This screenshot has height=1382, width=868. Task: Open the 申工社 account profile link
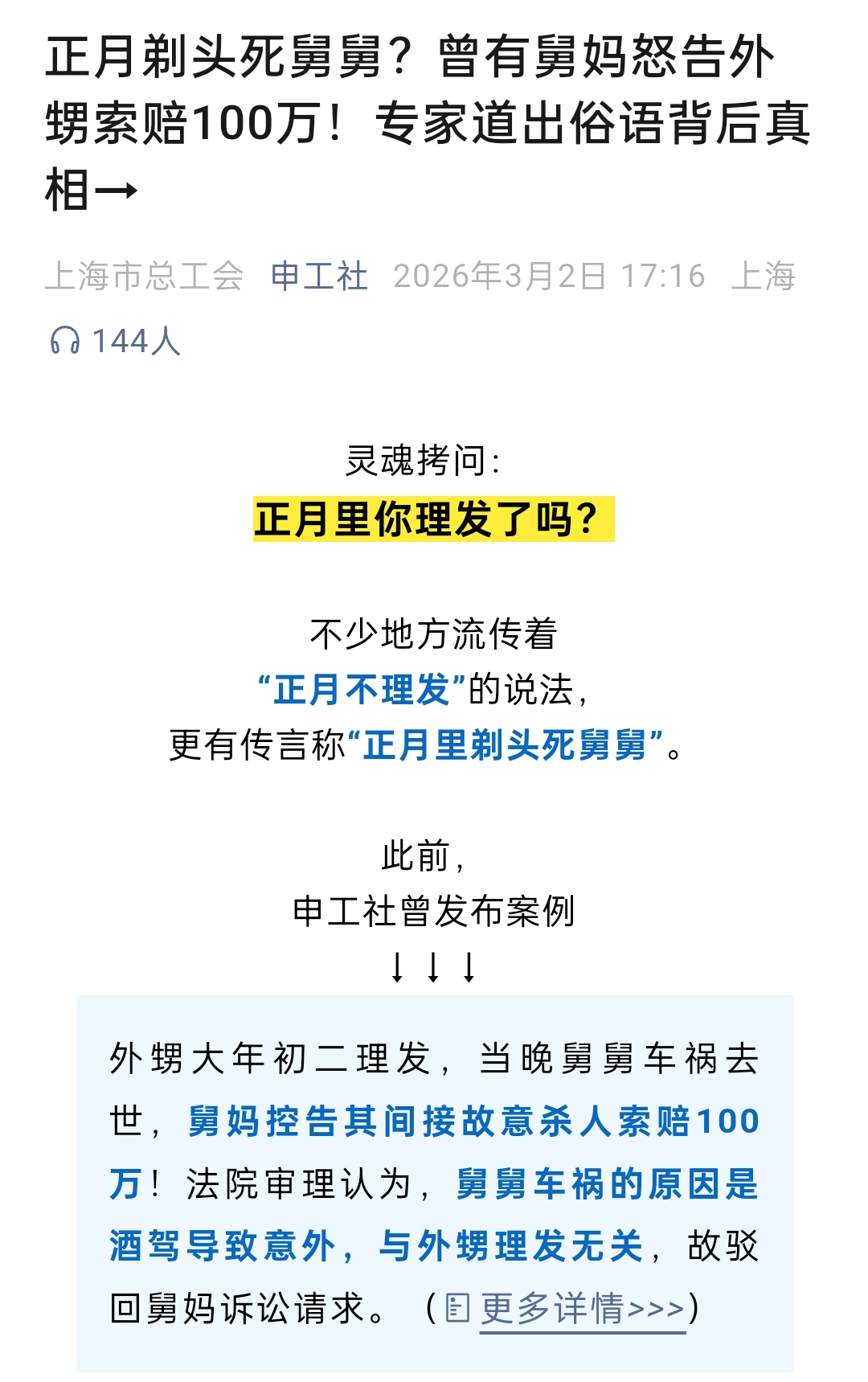click(x=319, y=276)
